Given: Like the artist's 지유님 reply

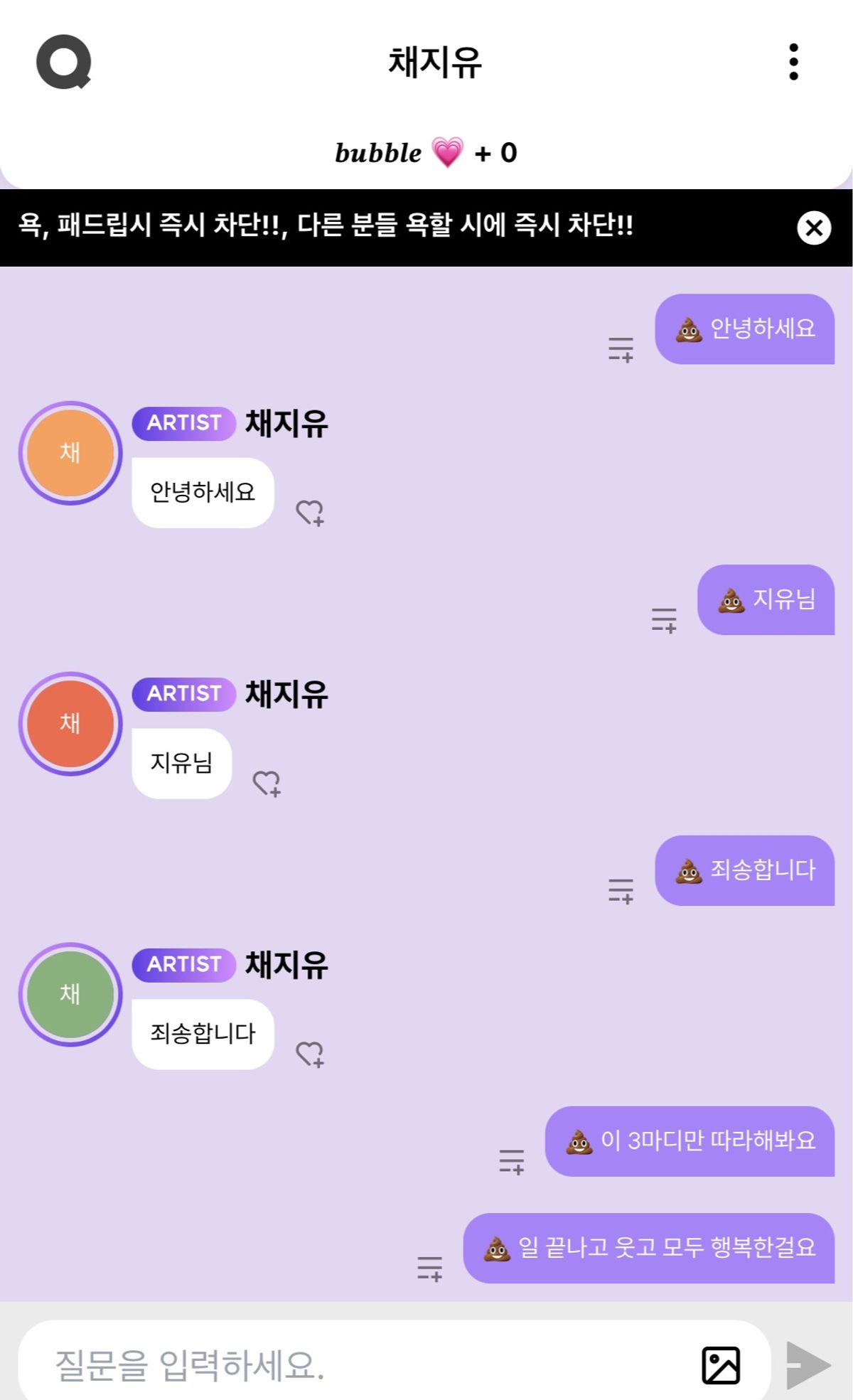Looking at the screenshot, I should click(x=267, y=784).
